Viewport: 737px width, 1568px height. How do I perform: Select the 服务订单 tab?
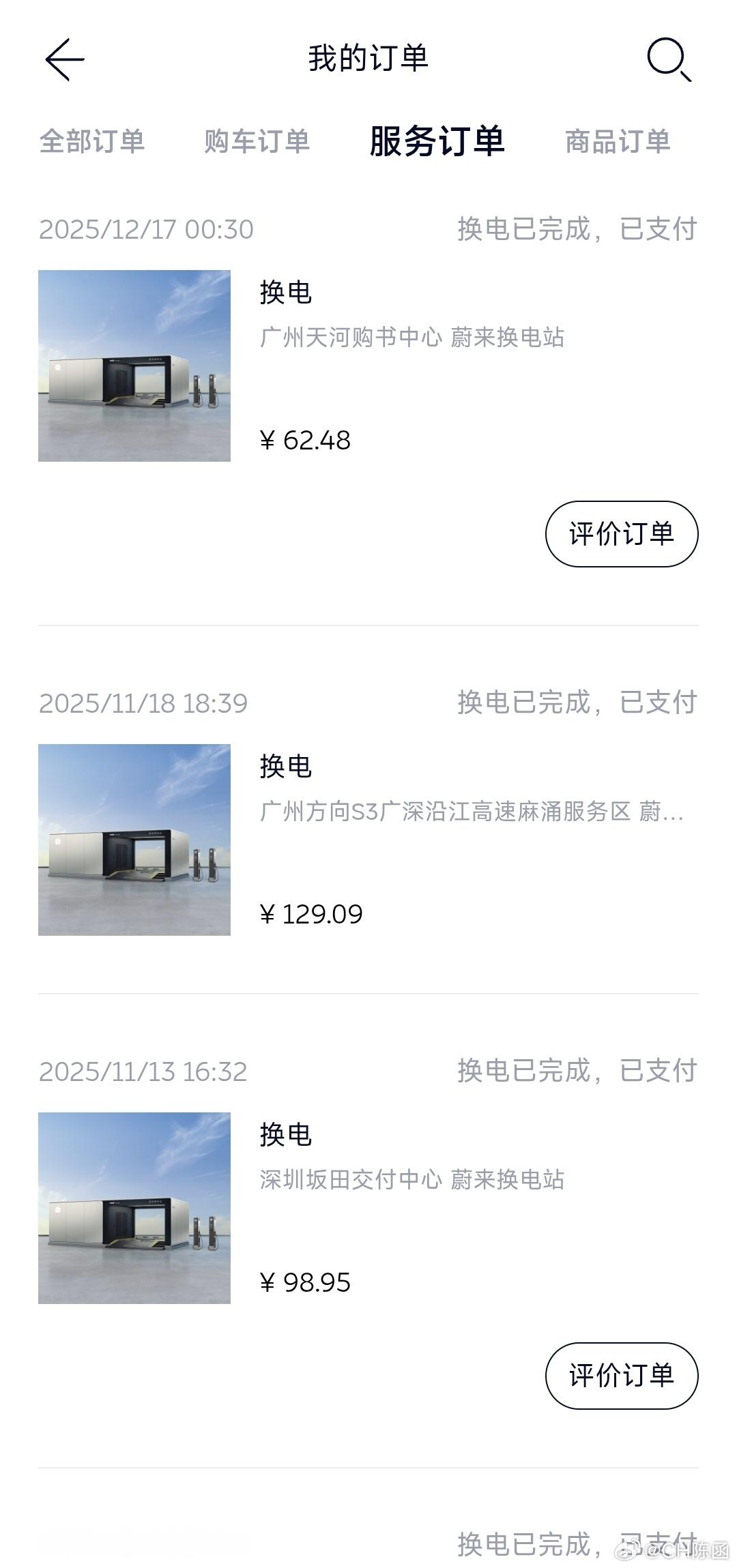(437, 142)
